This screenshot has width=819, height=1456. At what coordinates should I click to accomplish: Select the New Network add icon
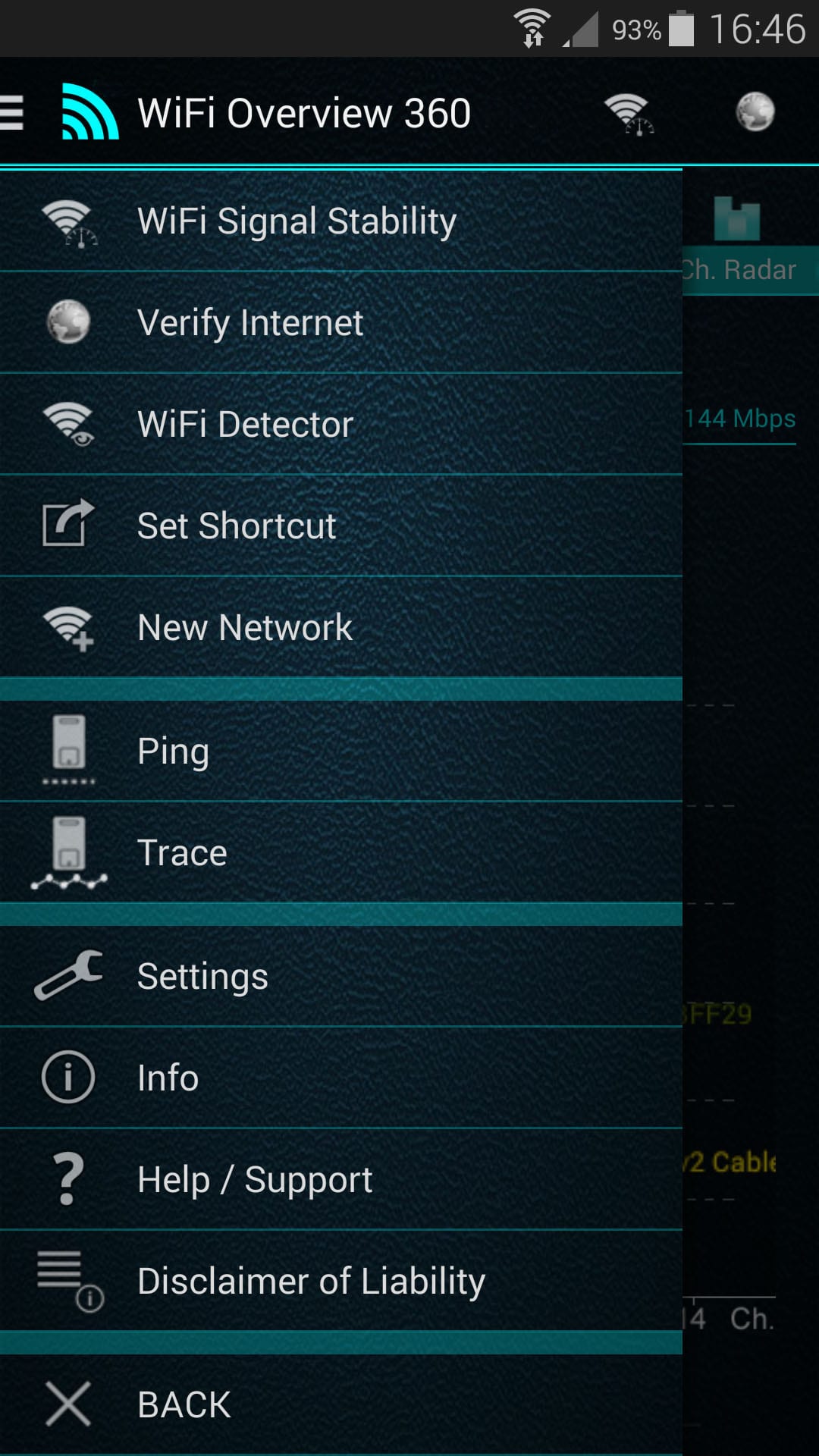click(x=67, y=626)
